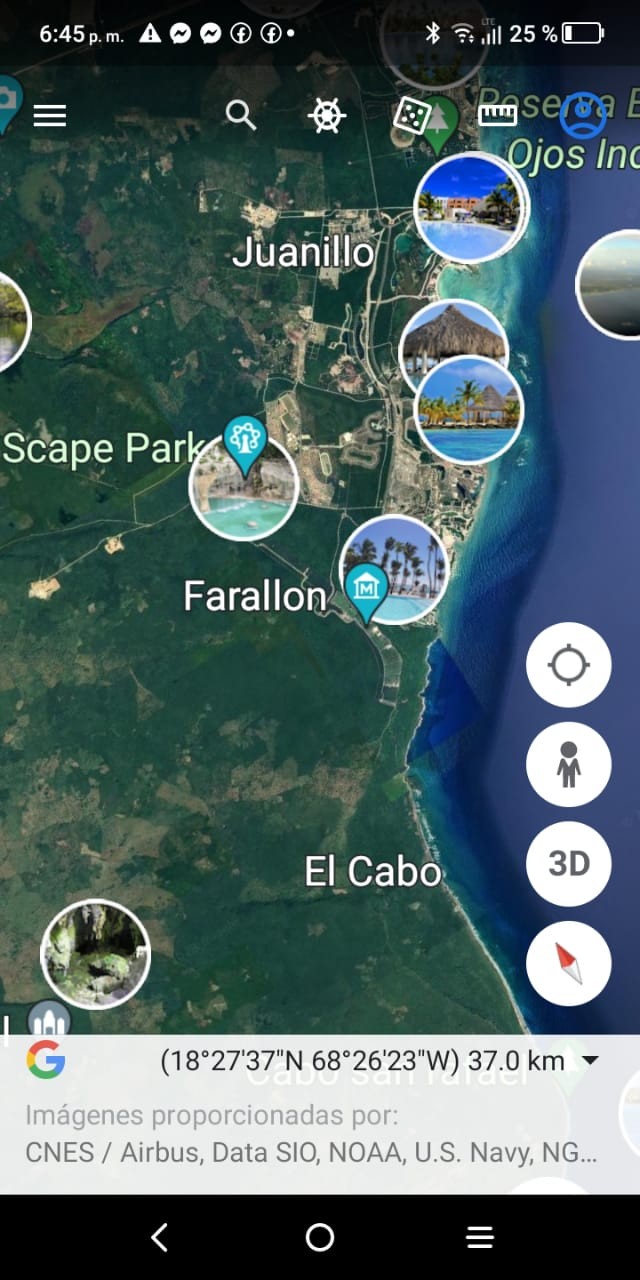This screenshot has height=1280, width=640.
Task: Activate the Street View pegman
Action: click(568, 764)
